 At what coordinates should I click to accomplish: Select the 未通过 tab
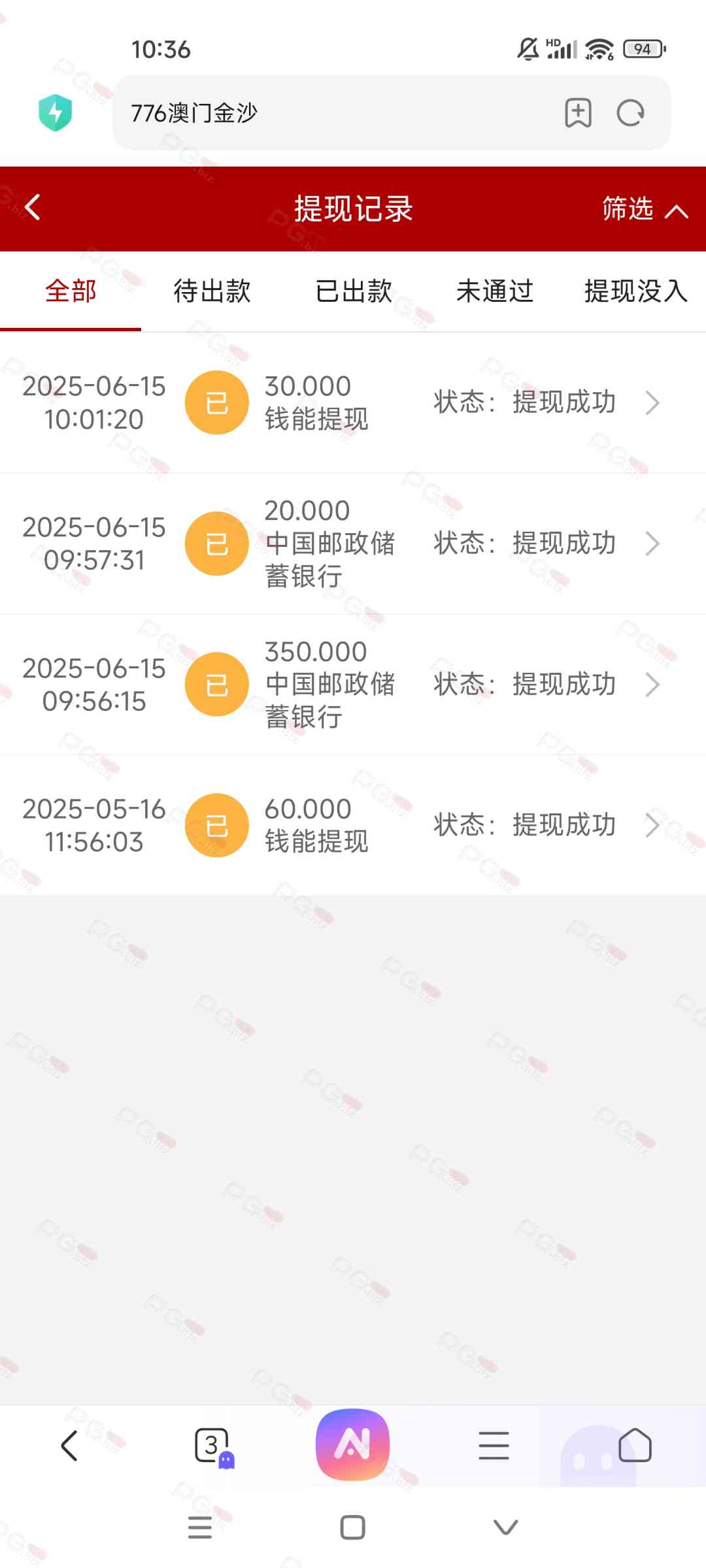click(495, 291)
